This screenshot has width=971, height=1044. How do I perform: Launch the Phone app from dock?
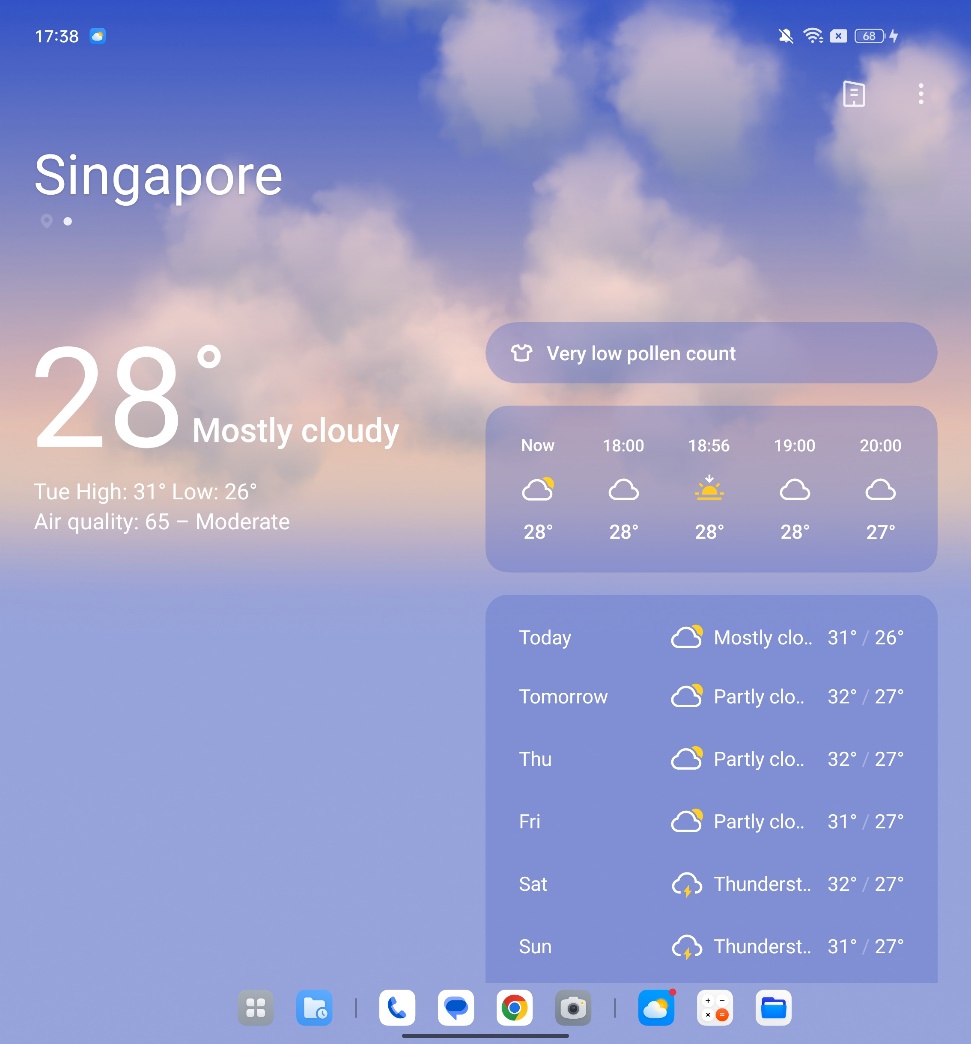[x=397, y=1008]
